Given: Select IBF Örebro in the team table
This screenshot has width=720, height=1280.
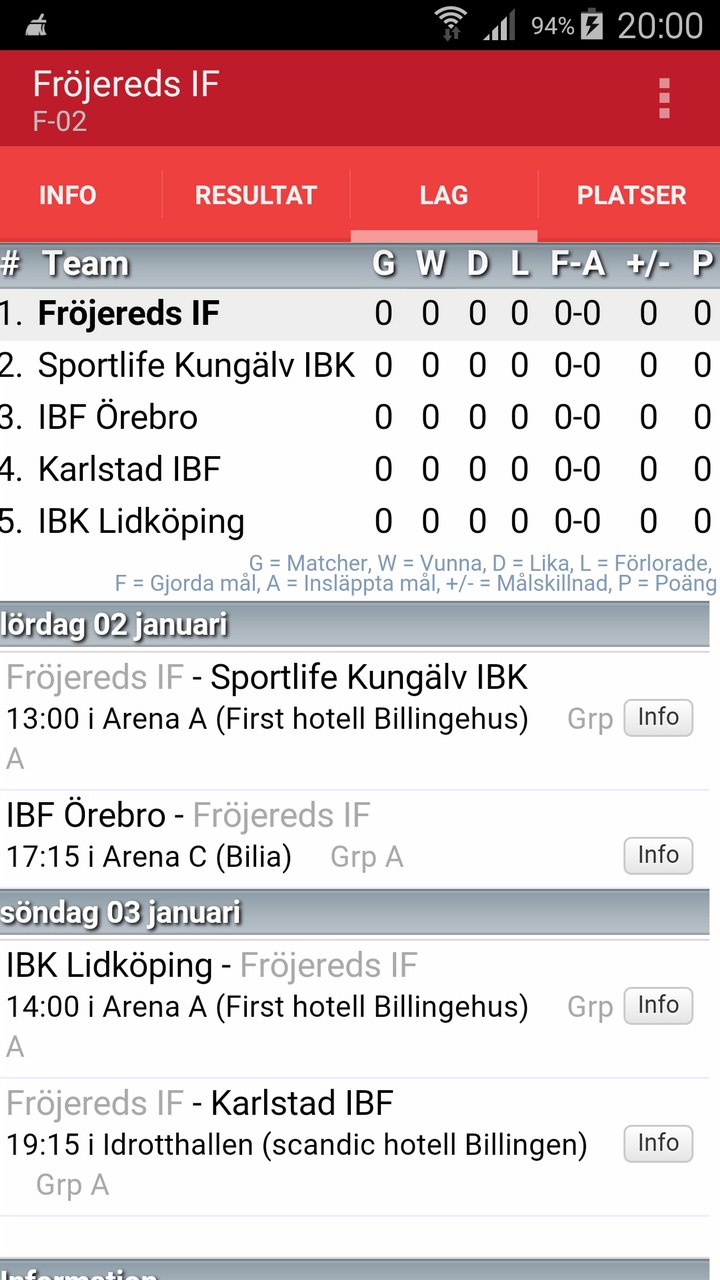Looking at the screenshot, I should (x=118, y=418).
